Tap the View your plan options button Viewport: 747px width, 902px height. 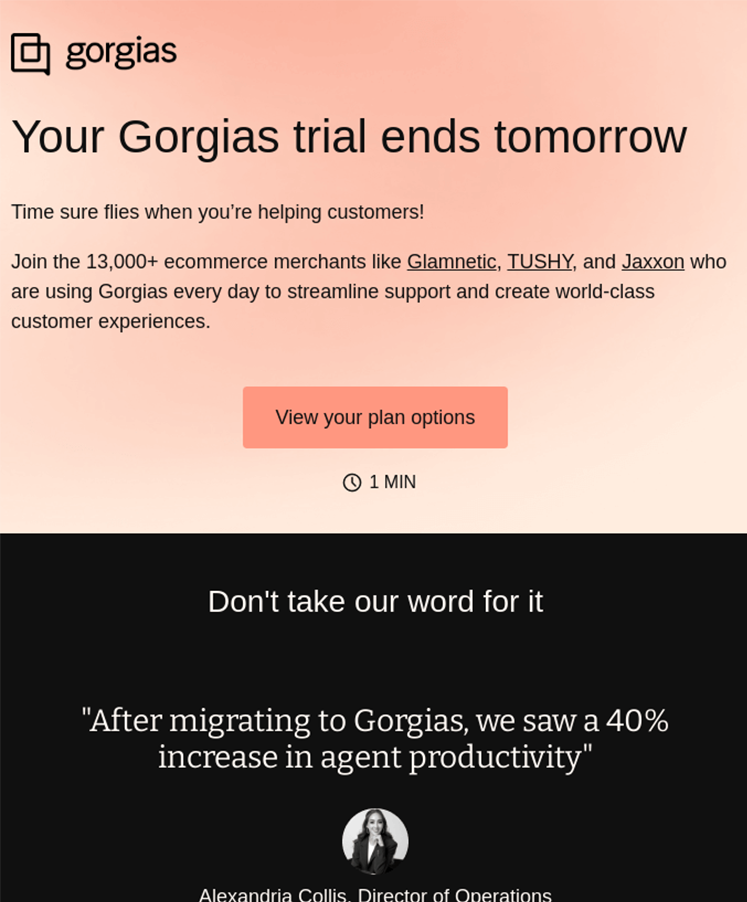coord(375,417)
